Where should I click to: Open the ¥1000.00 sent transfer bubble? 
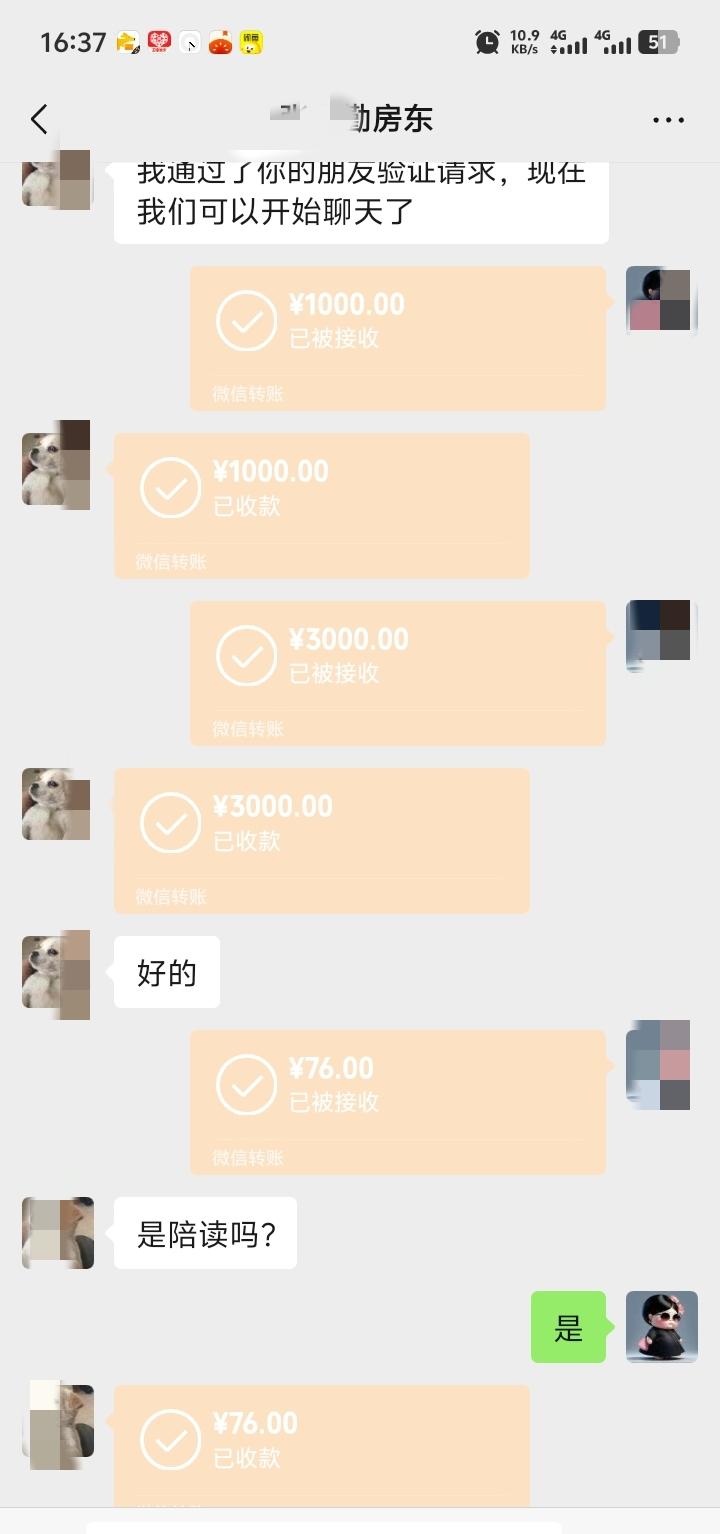[397, 338]
